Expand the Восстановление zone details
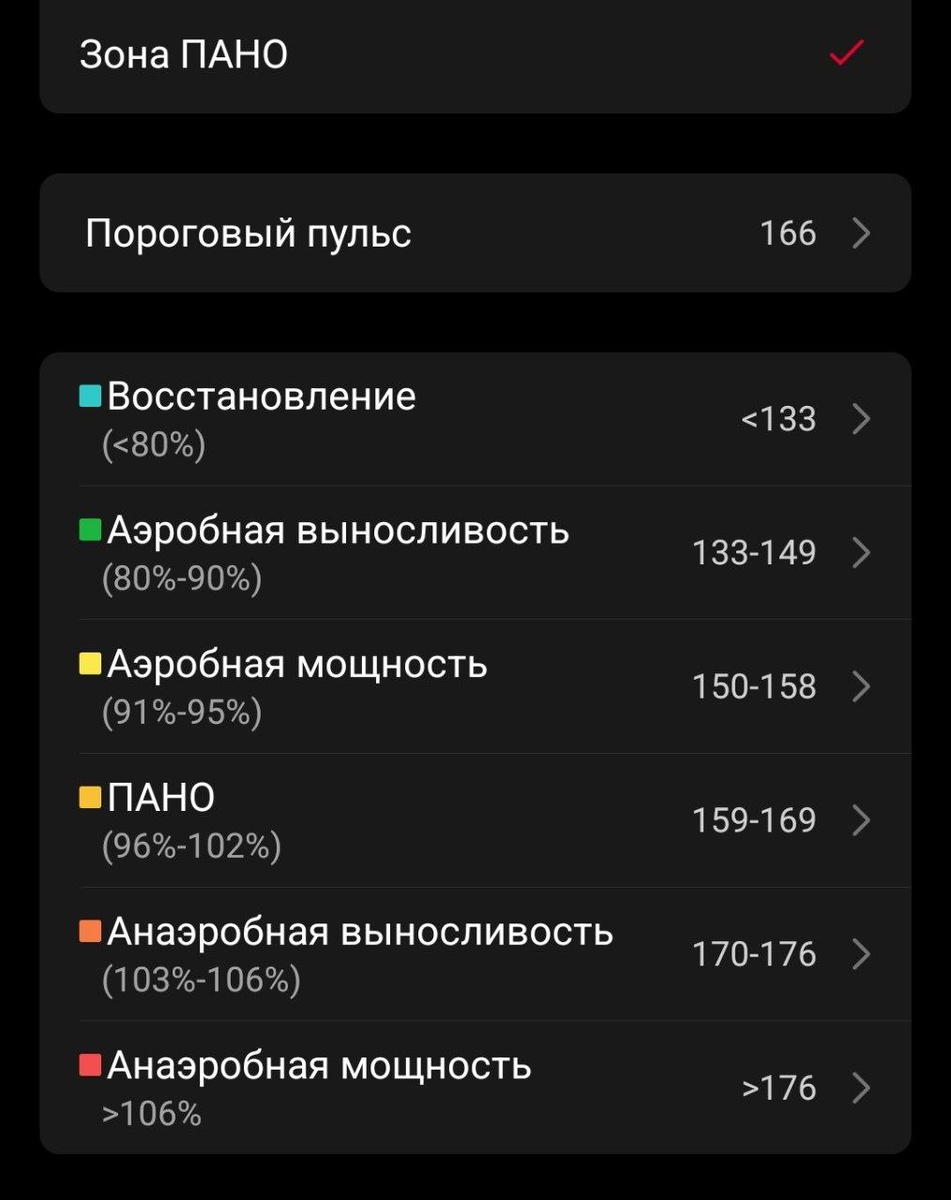951x1200 pixels. pyautogui.click(x=860, y=420)
